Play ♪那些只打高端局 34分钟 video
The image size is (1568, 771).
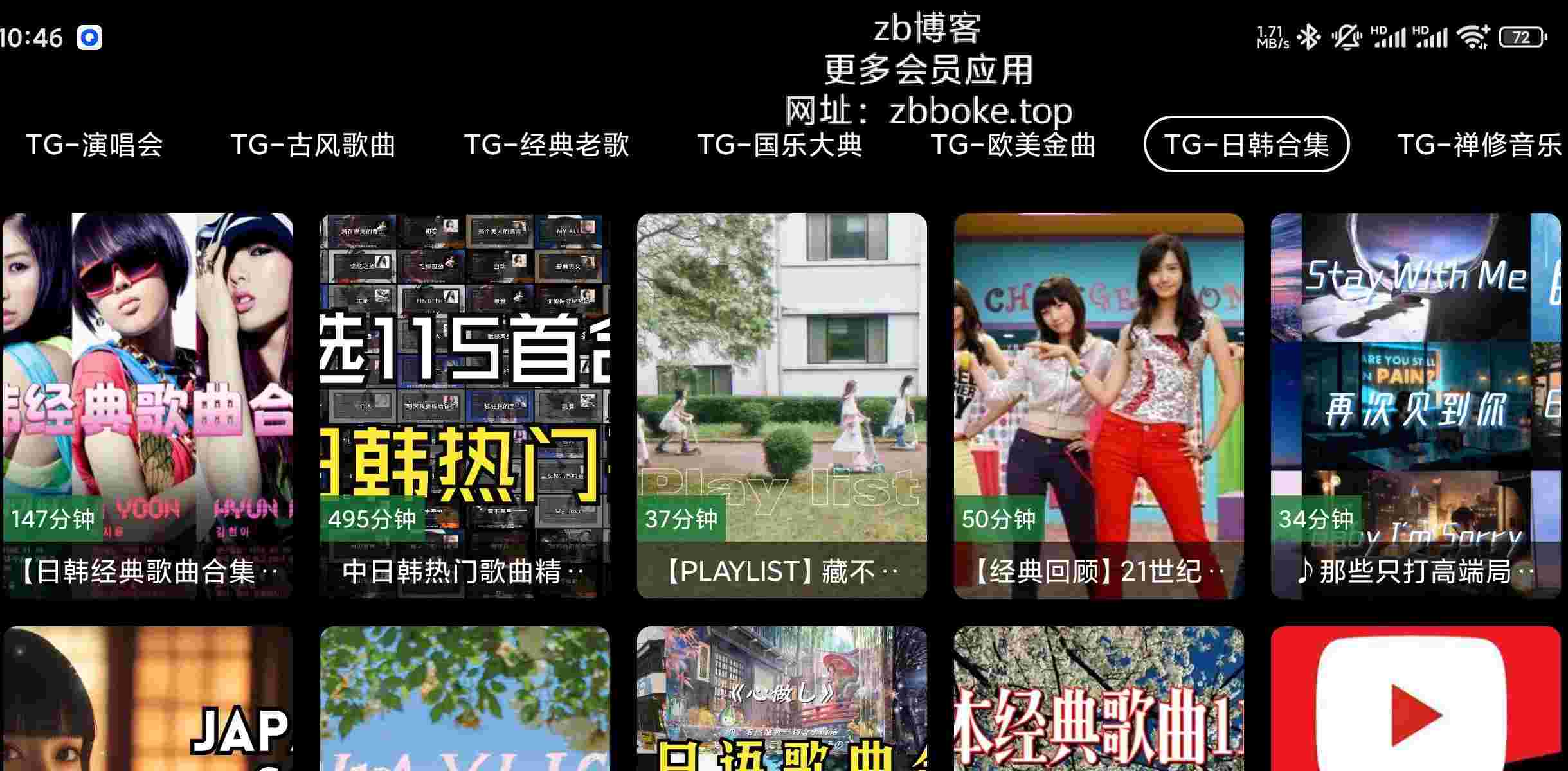[x=1416, y=405]
